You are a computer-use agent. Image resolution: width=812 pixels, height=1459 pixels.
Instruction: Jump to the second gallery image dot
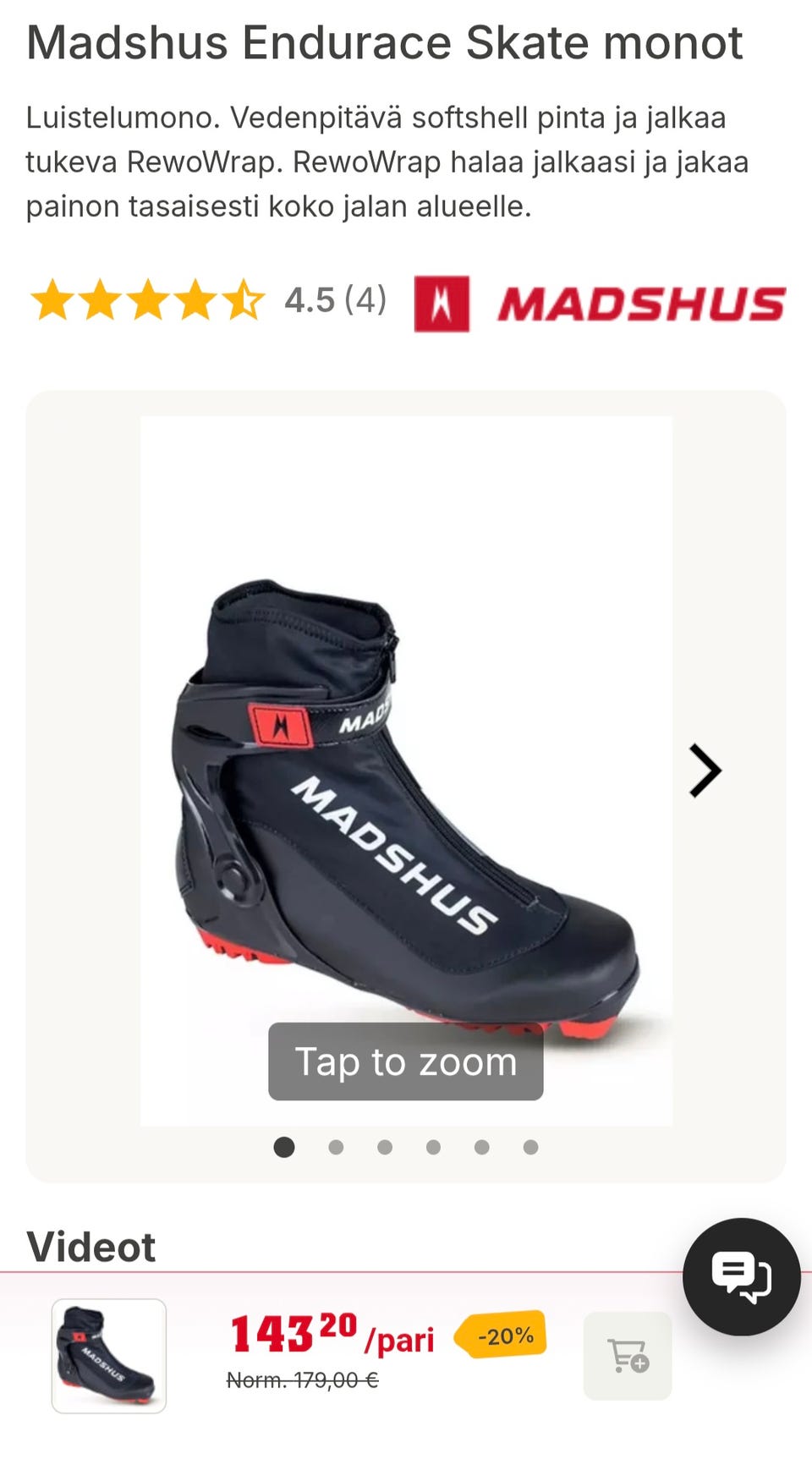pos(336,1147)
